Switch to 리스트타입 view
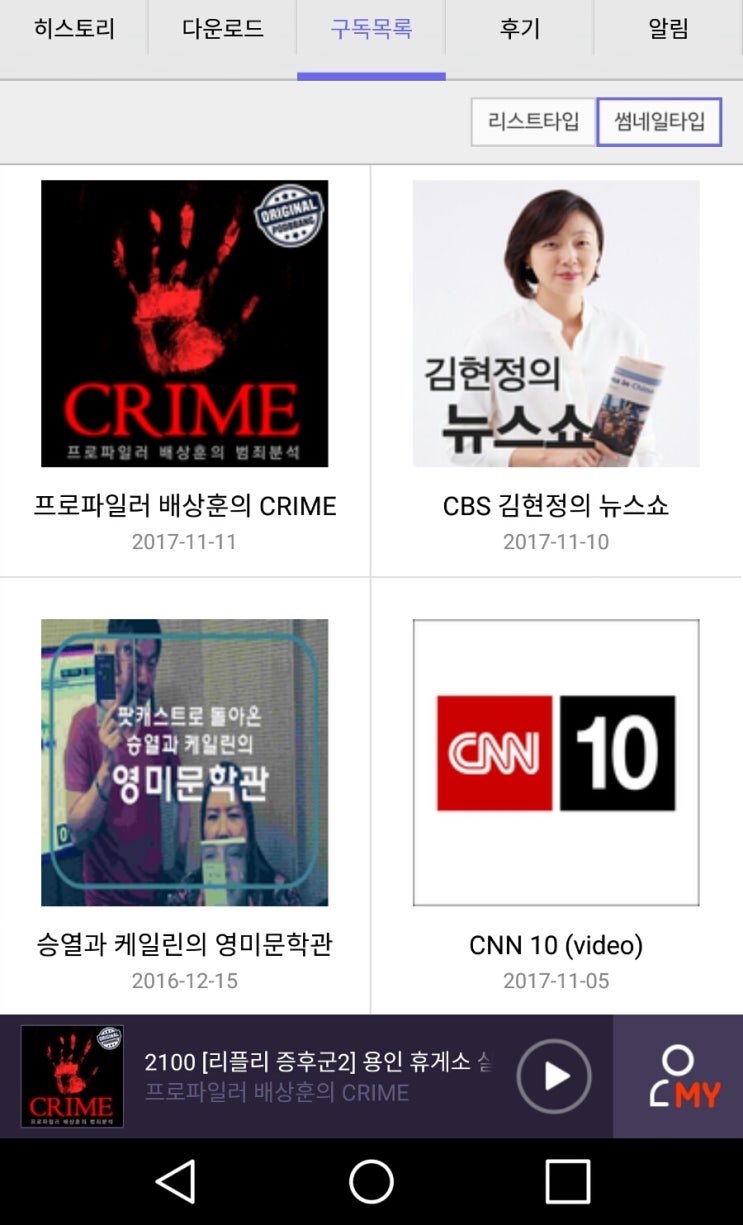Image resolution: width=743 pixels, height=1225 pixels. 533,122
